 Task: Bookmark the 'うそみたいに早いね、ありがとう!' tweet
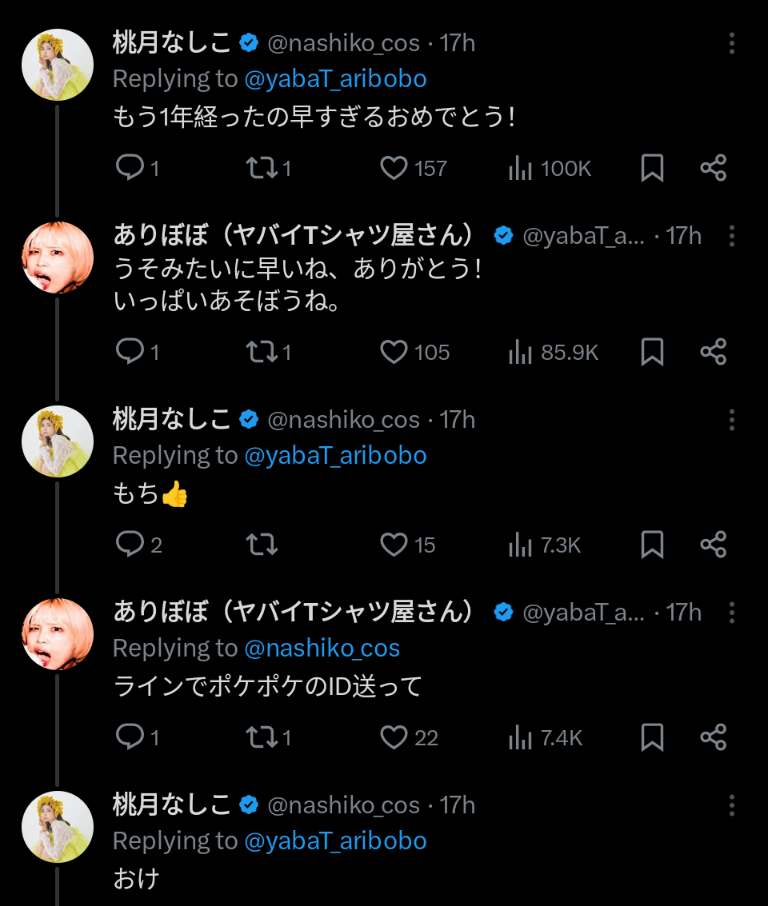652,352
